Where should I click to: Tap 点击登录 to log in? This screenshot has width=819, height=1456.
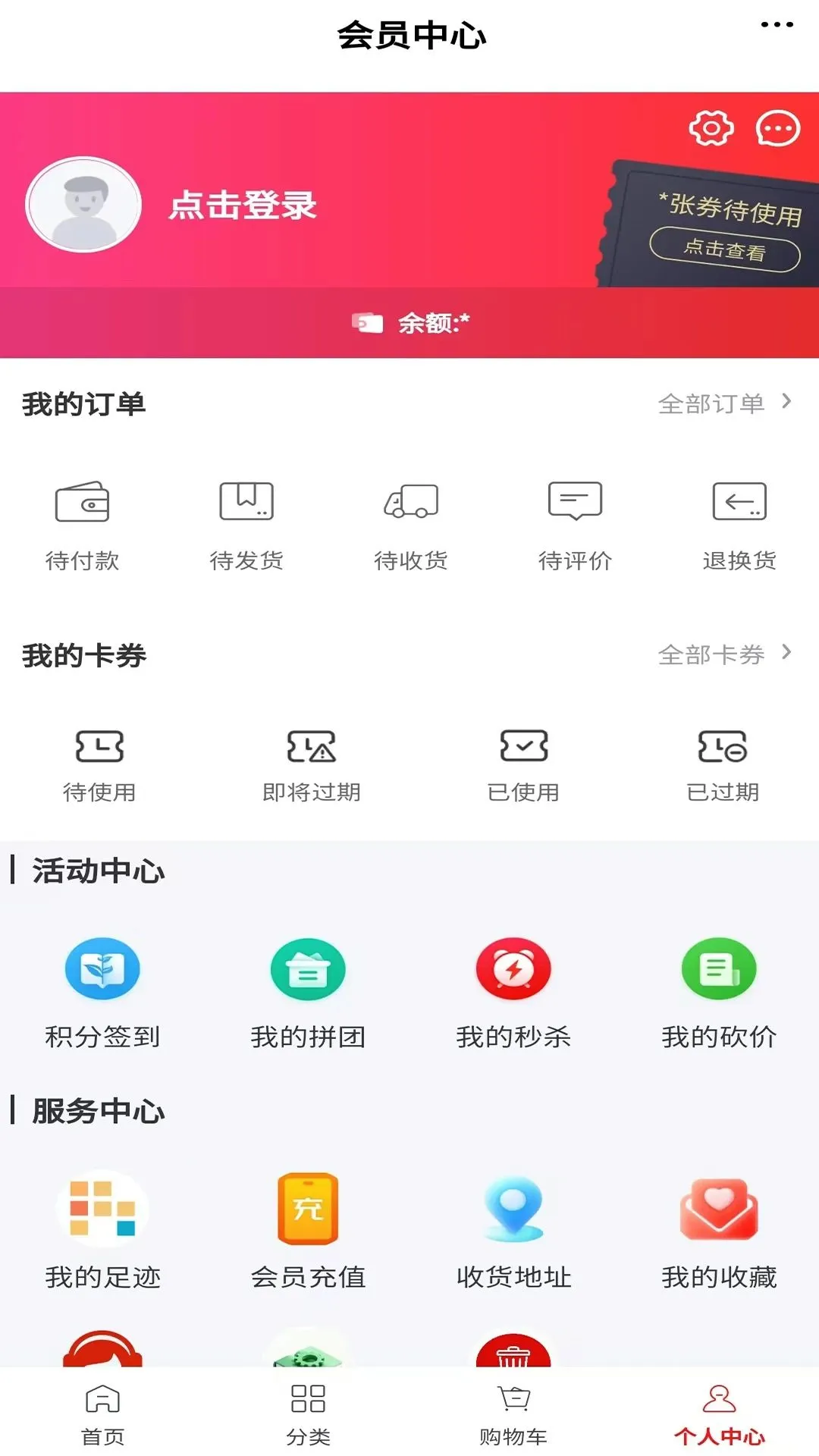[243, 206]
